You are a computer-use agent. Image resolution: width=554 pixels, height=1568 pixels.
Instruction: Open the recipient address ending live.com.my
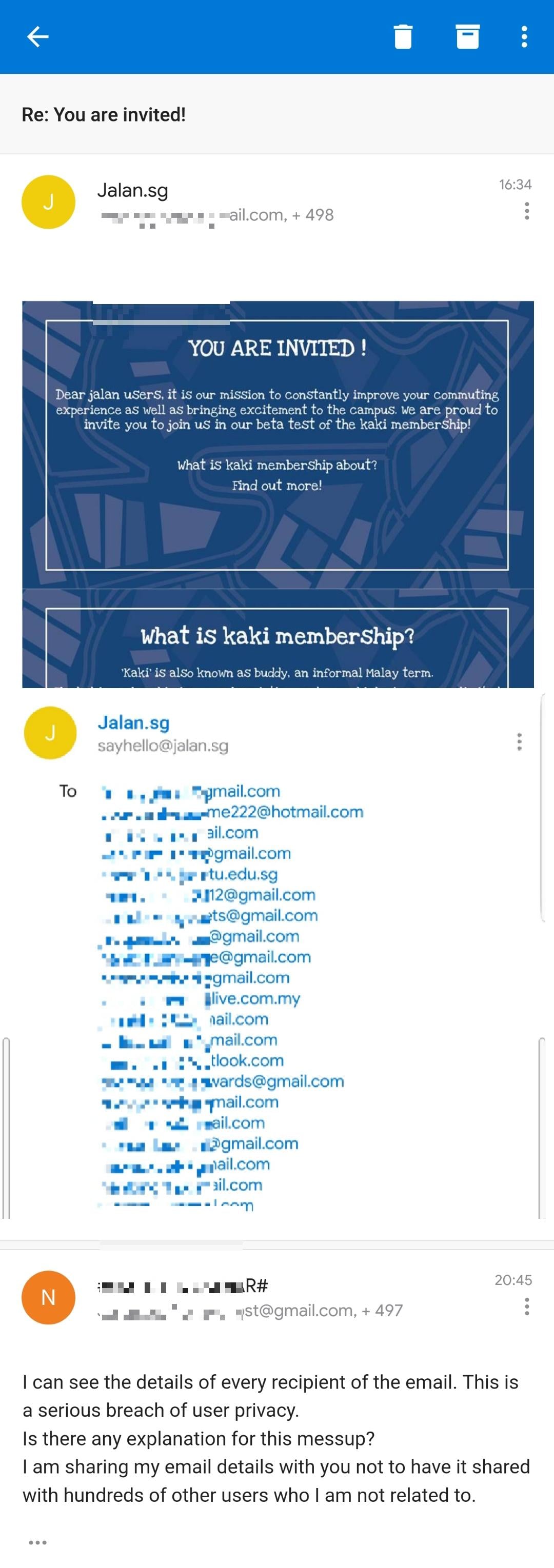coord(201,998)
